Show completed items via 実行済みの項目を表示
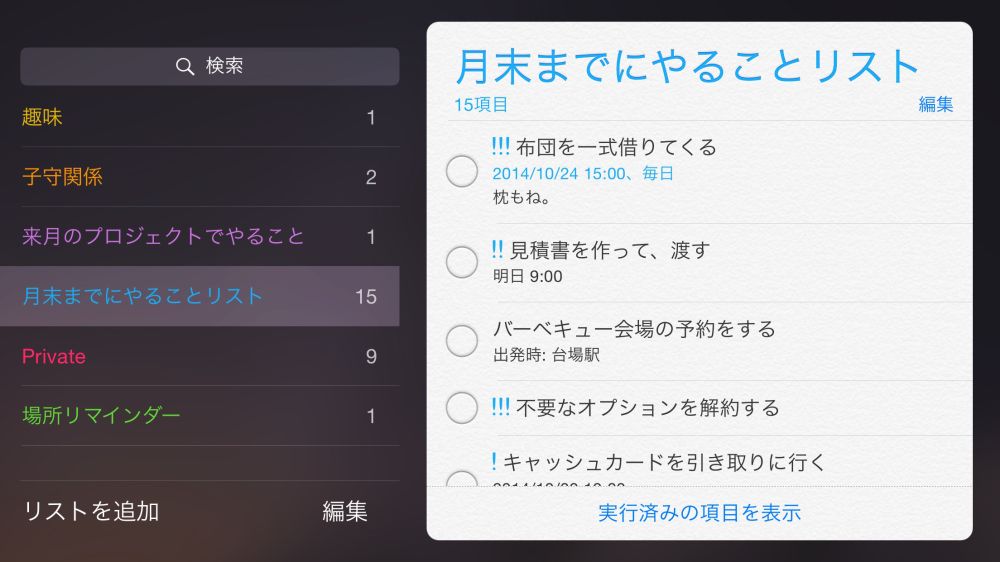Viewport: 1000px width, 562px height. pos(699,513)
